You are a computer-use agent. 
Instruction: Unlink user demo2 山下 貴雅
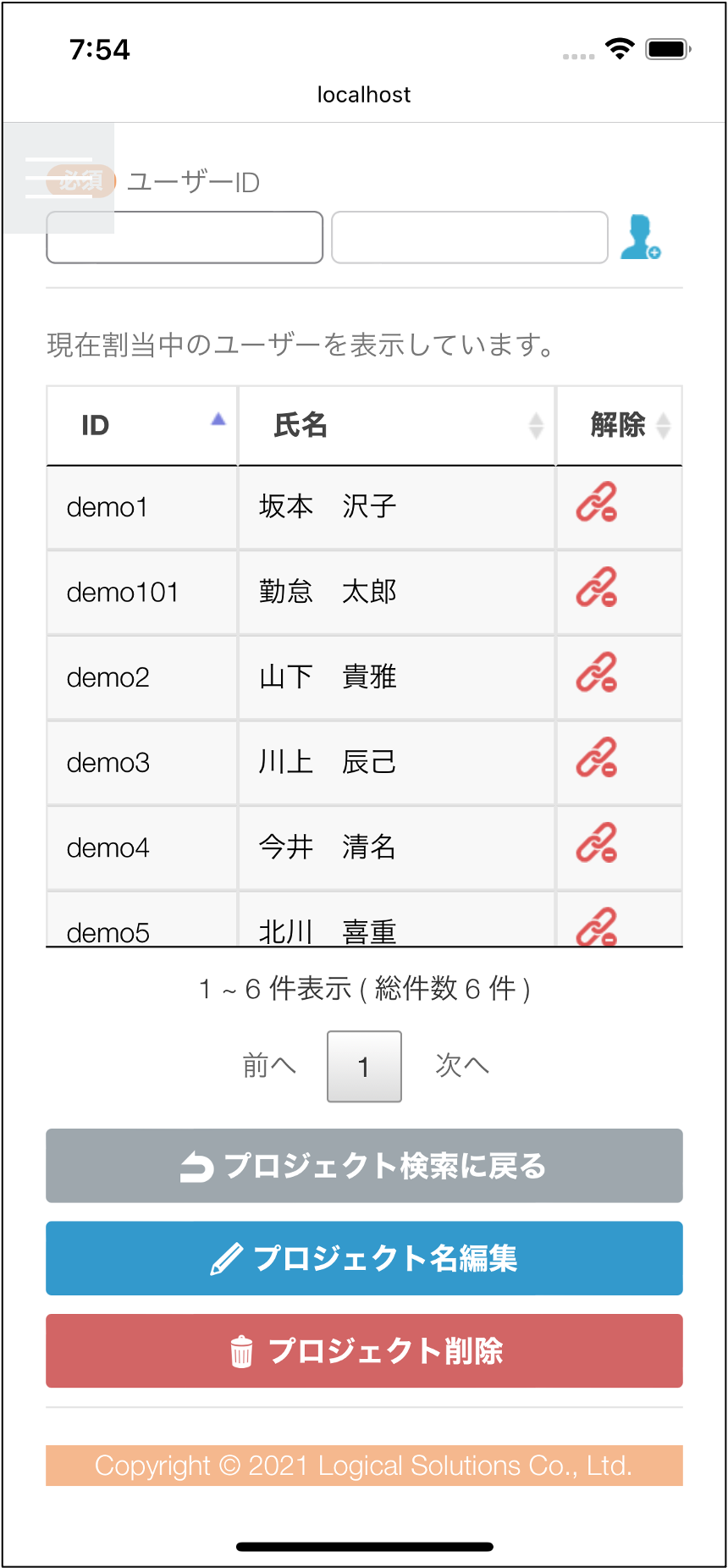point(597,673)
